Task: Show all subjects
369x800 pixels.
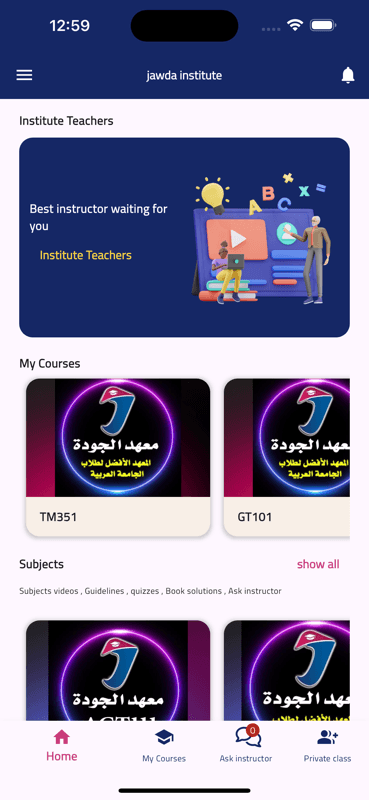Action: [318, 564]
